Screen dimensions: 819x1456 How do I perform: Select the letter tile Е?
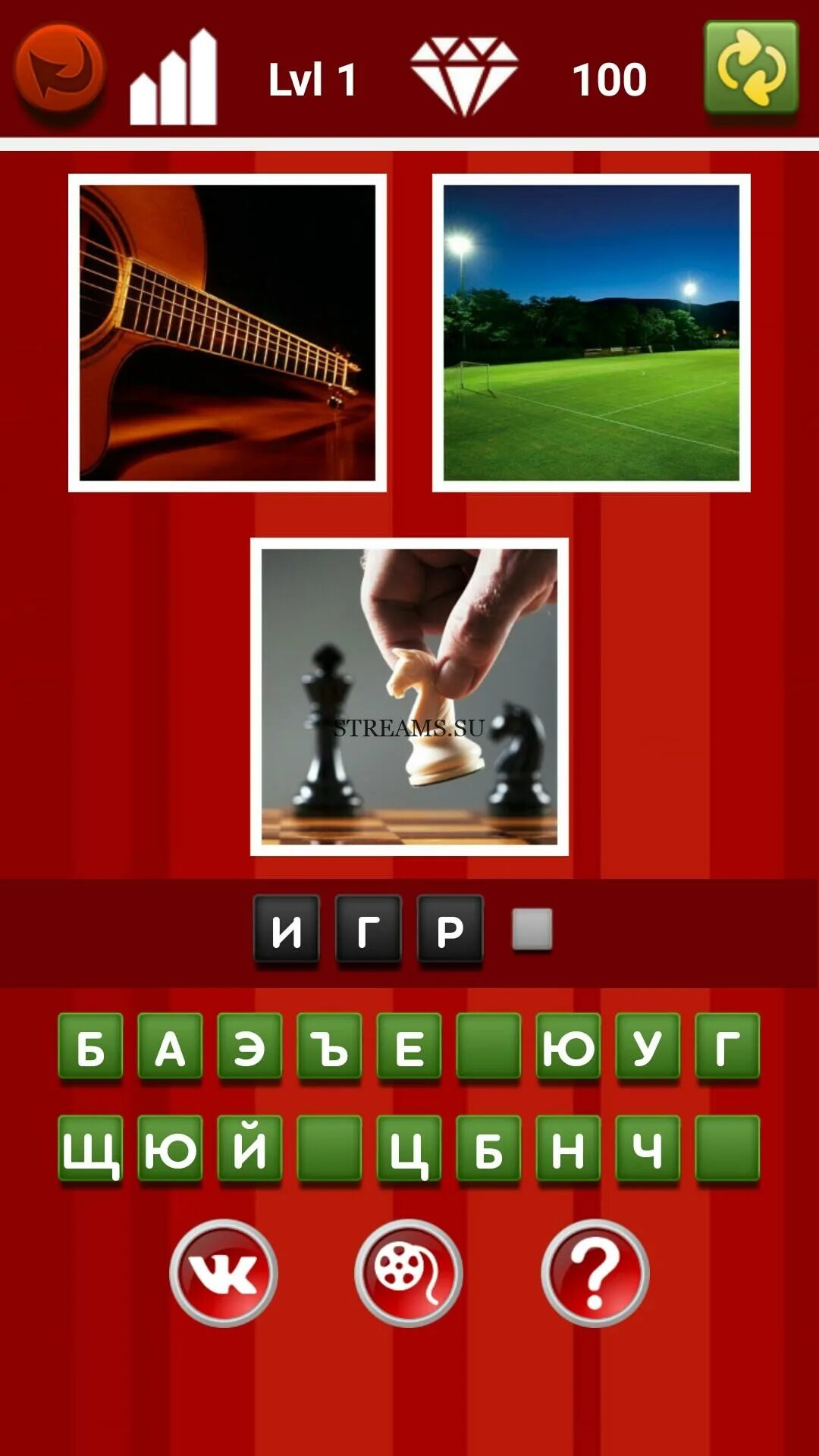pyautogui.click(x=409, y=1046)
